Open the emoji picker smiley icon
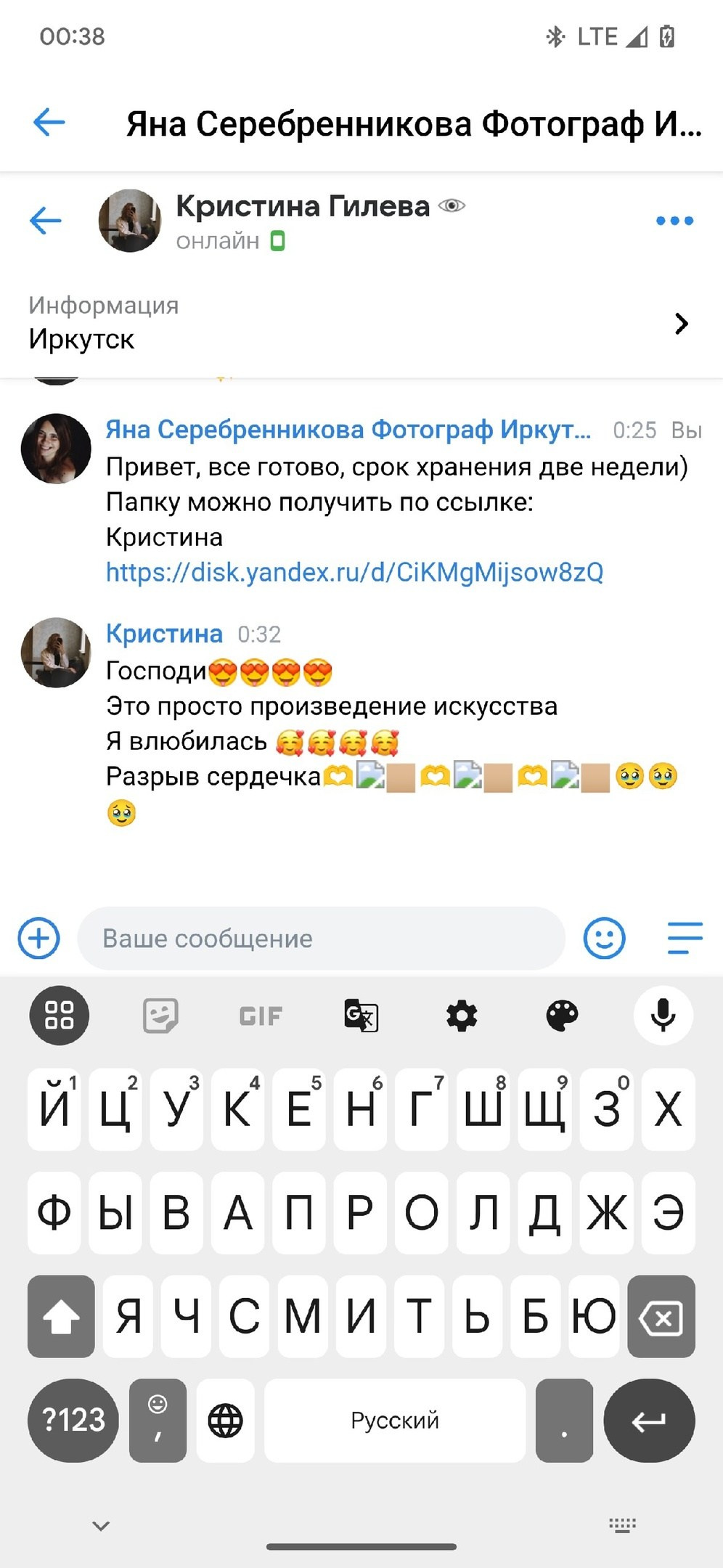 pos(604,938)
